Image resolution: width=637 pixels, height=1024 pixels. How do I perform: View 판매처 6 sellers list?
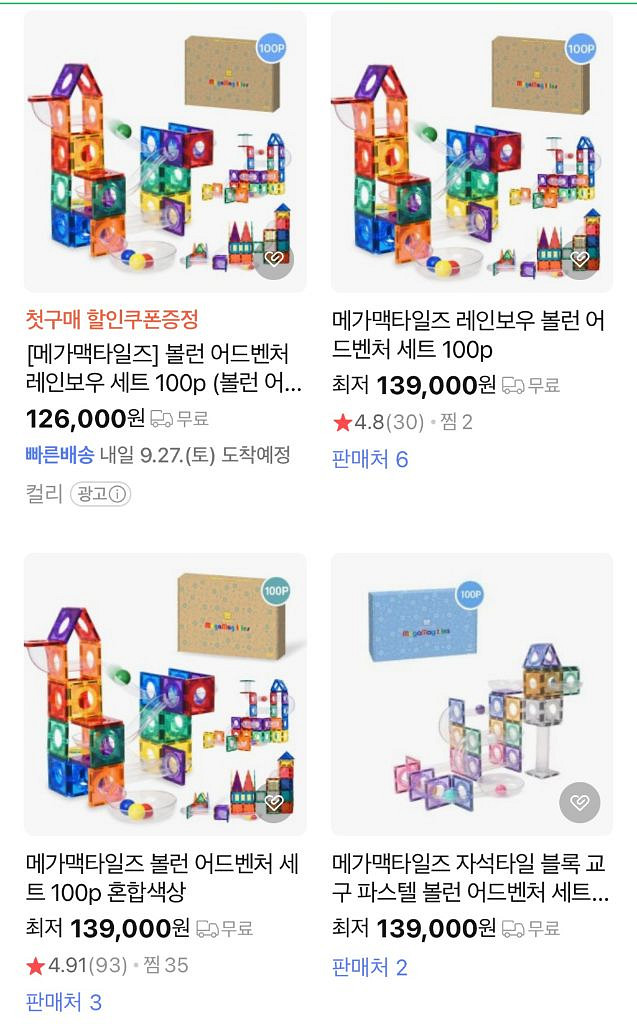click(x=370, y=459)
